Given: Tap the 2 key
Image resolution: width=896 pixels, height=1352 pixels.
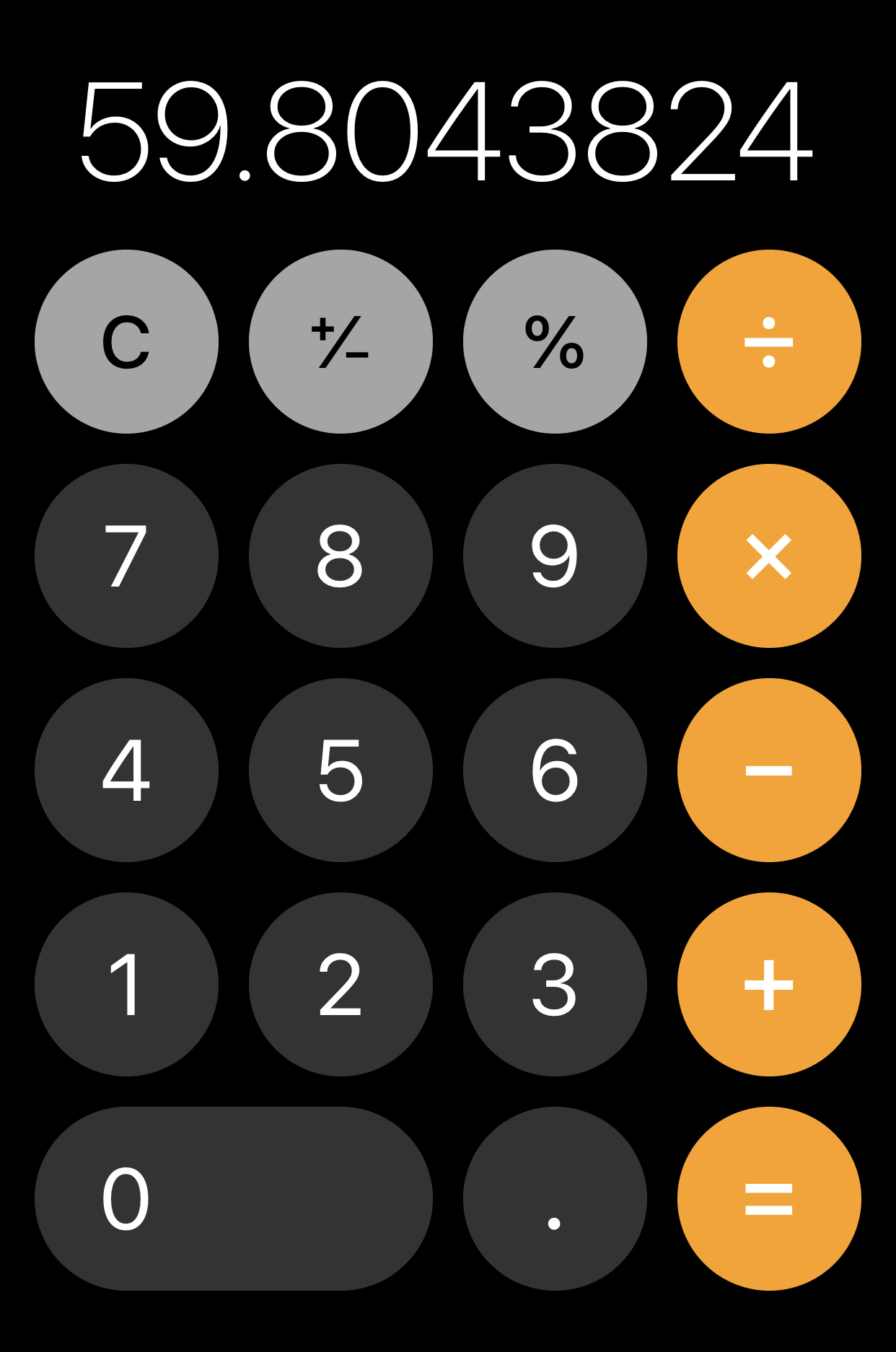Looking at the screenshot, I should (341, 984).
